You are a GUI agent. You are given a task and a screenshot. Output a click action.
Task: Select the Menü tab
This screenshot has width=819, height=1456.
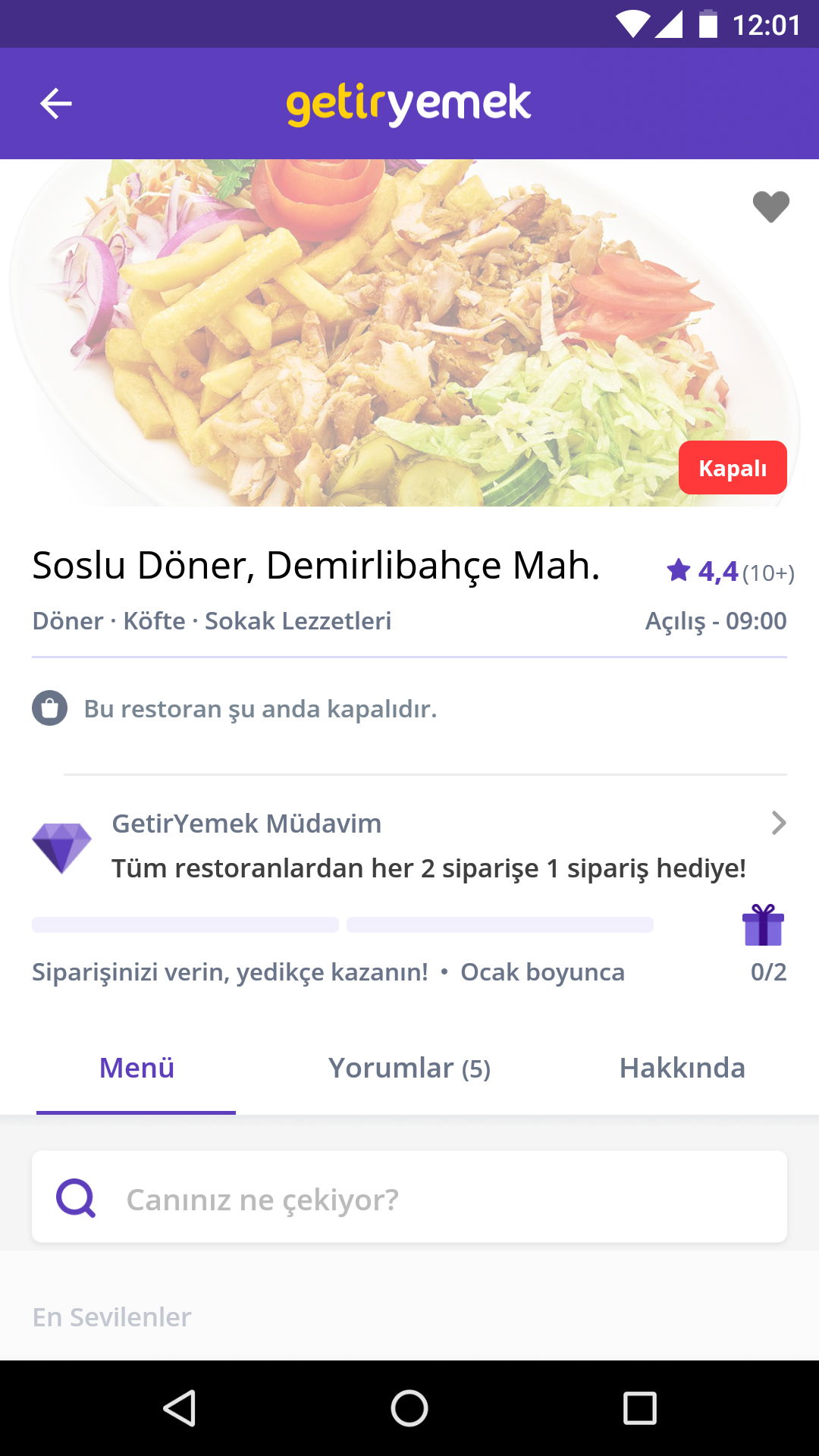click(136, 1068)
